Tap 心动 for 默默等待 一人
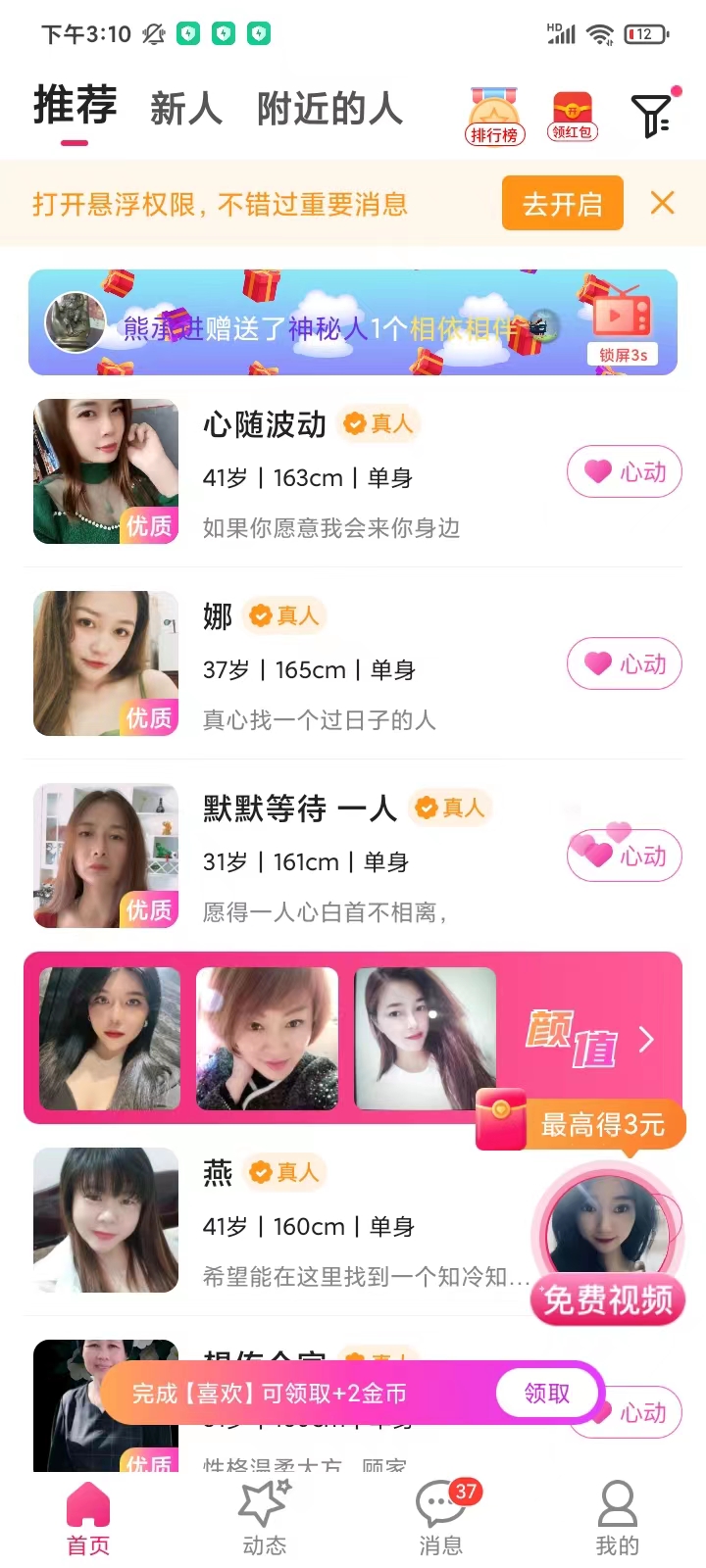 pyautogui.click(x=625, y=855)
